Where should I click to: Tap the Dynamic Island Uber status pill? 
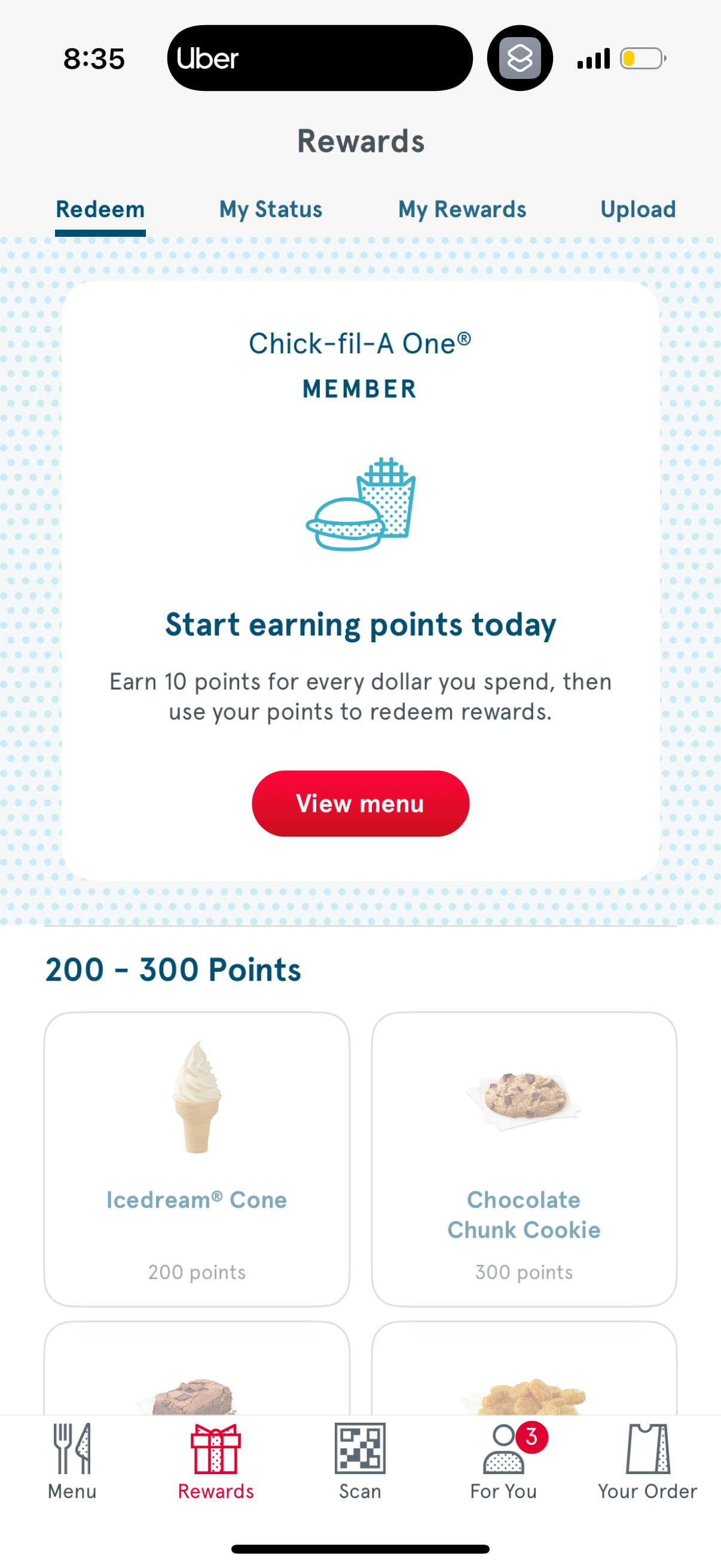319,58
